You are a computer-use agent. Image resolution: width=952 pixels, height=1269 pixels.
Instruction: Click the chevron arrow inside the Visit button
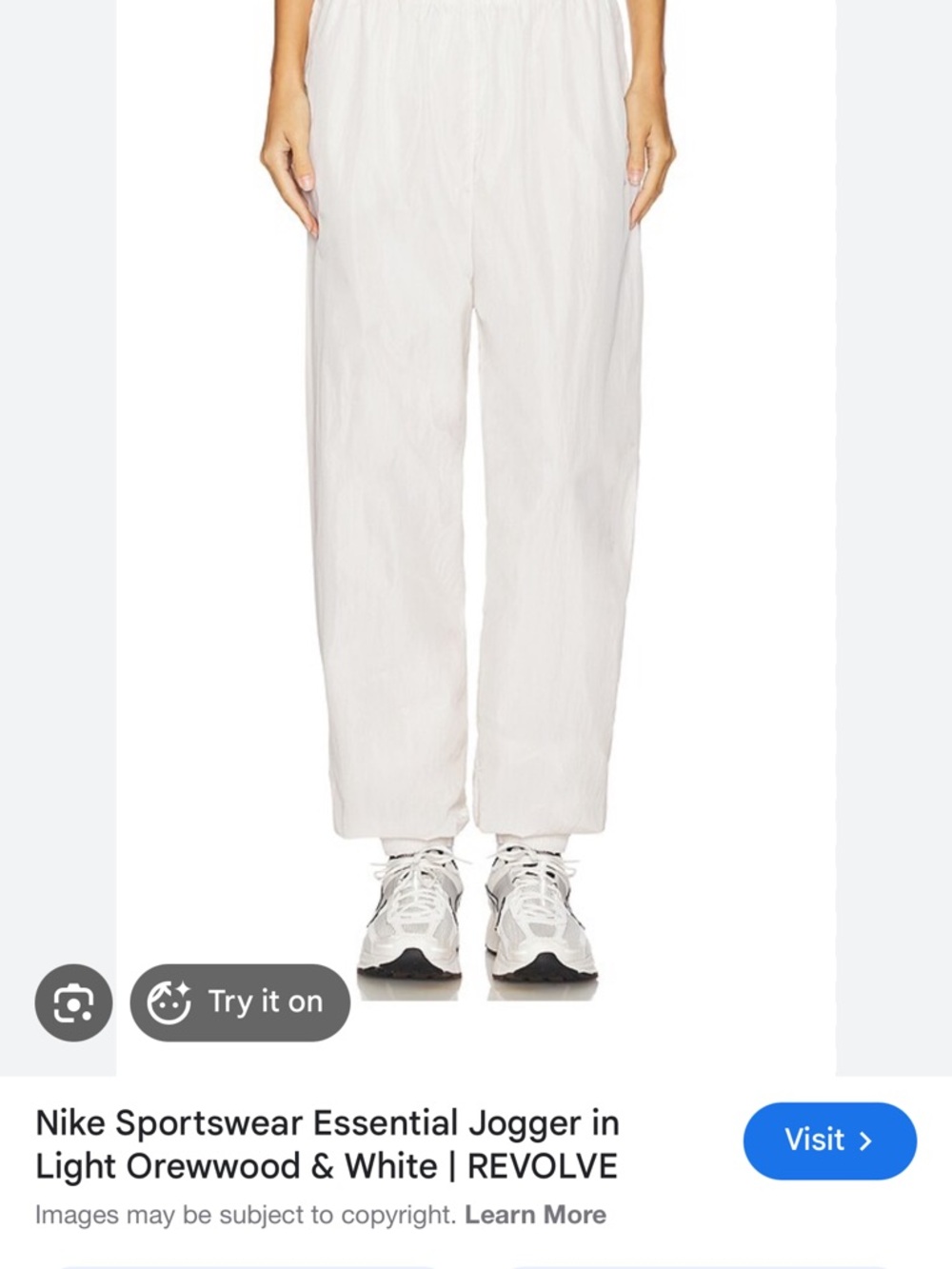tap(867, 1141)
